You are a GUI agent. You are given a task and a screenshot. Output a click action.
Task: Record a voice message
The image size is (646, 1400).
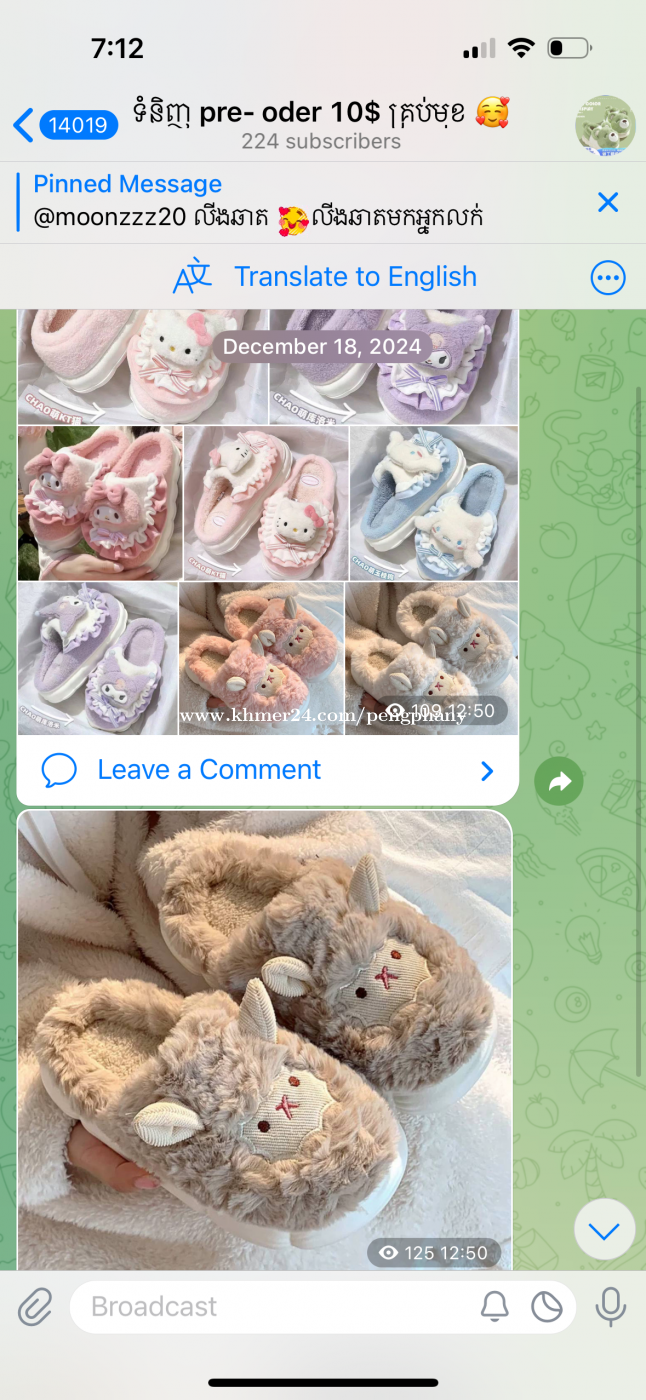[610, 1306]
